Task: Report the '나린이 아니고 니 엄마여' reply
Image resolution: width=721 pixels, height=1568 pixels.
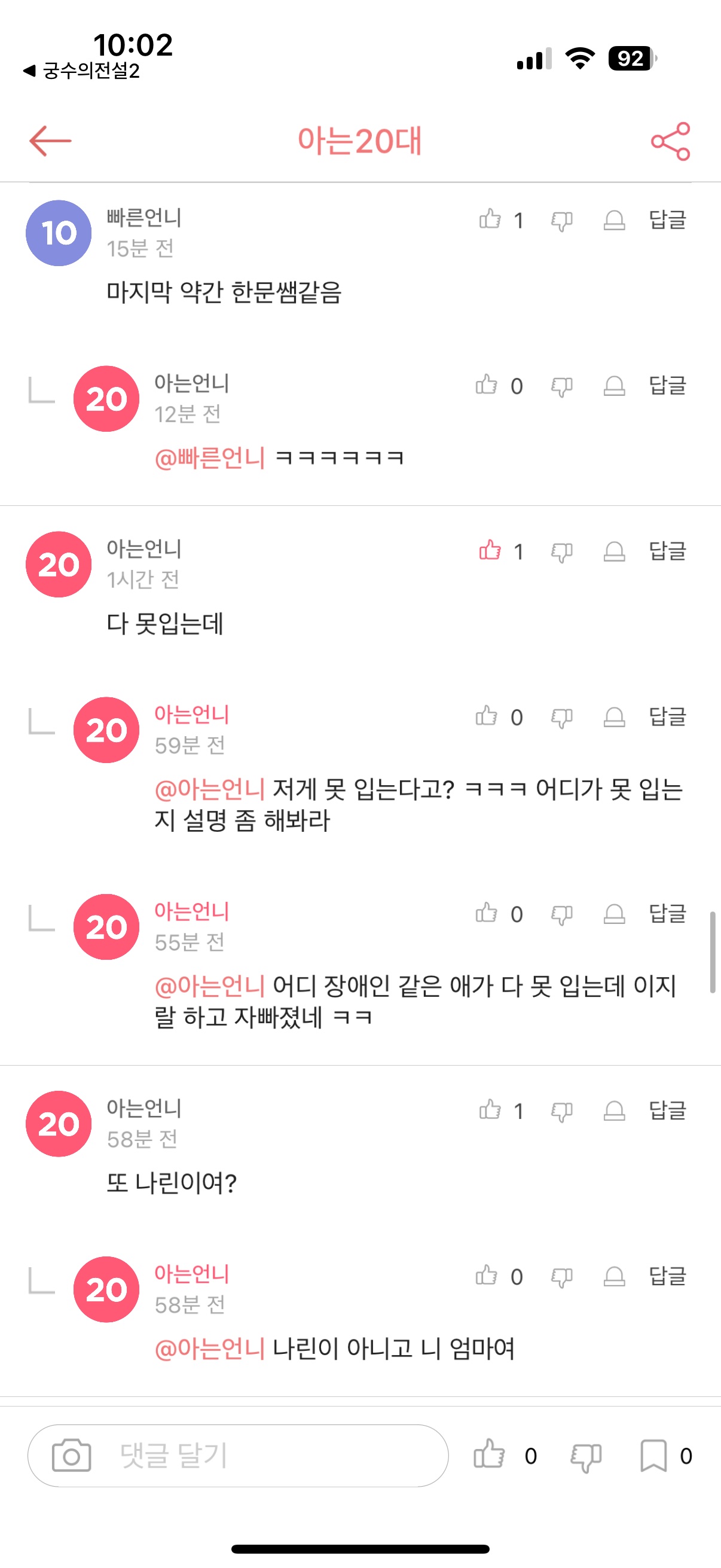Action: pyautogui.click(x=614, y=1276)
